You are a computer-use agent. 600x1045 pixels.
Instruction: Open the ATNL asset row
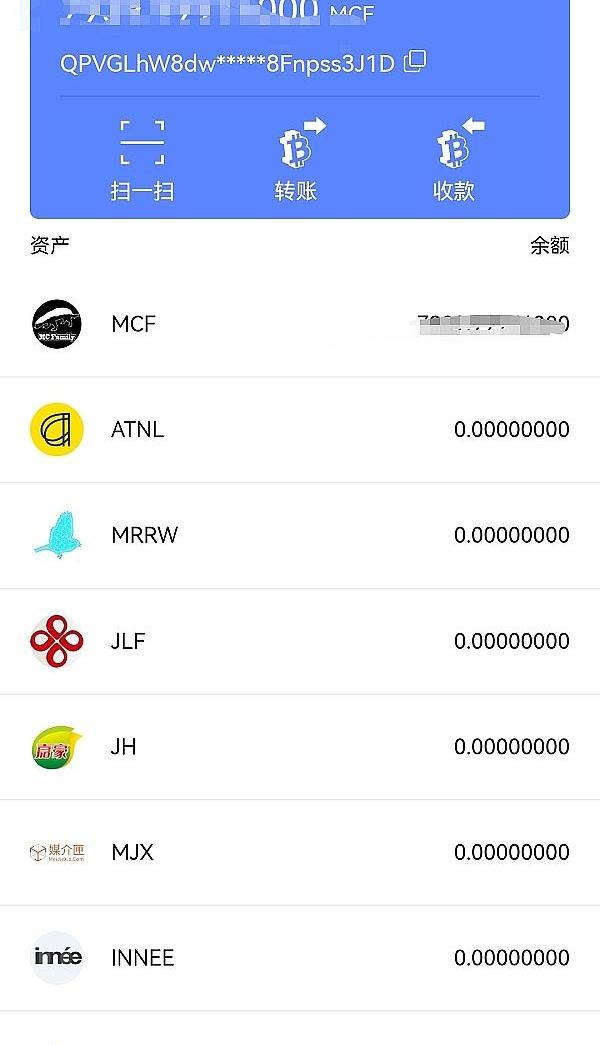pos(300,430)
